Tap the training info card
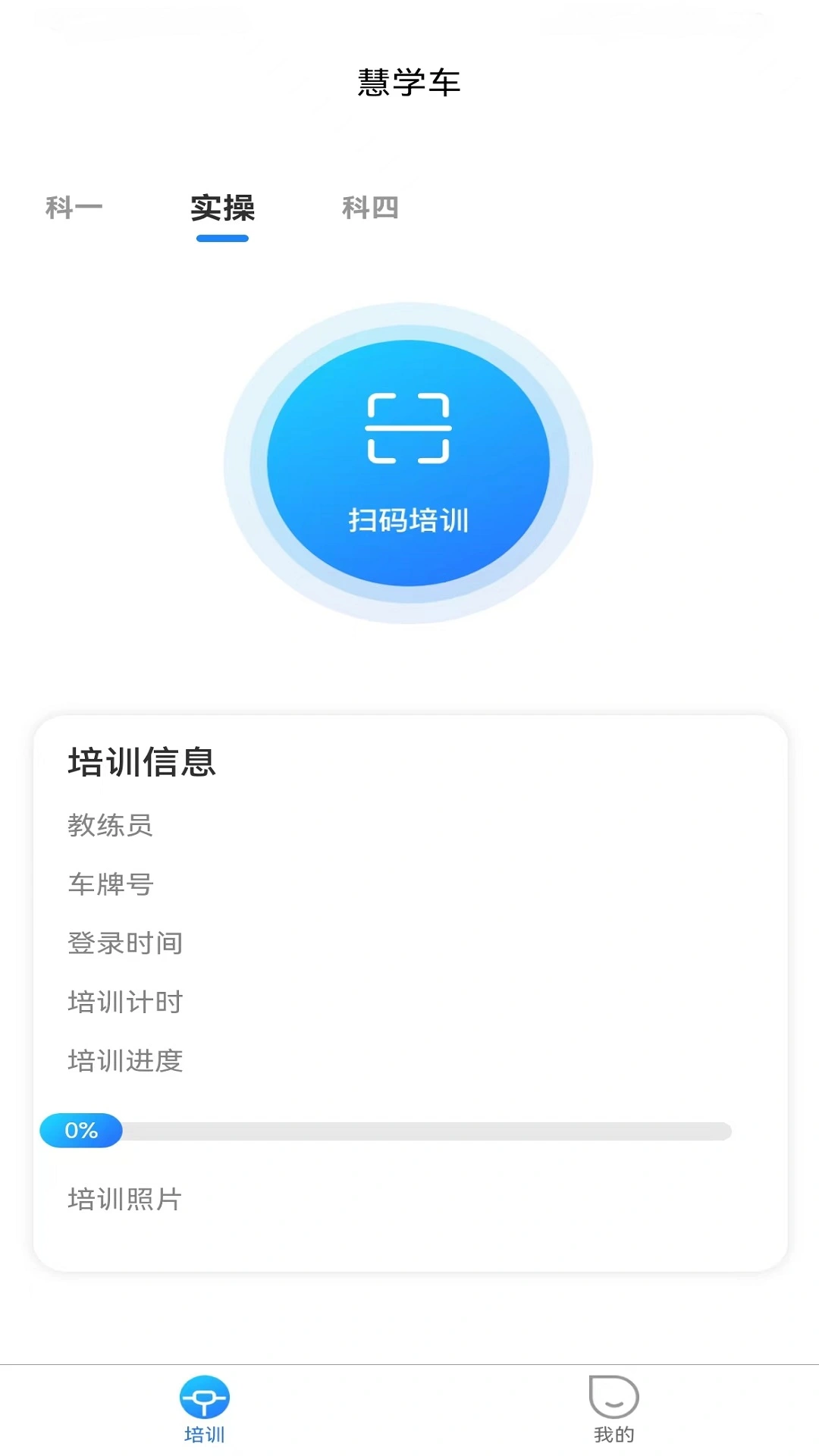This screenshot has height=1456, width=819. point(409,986)
